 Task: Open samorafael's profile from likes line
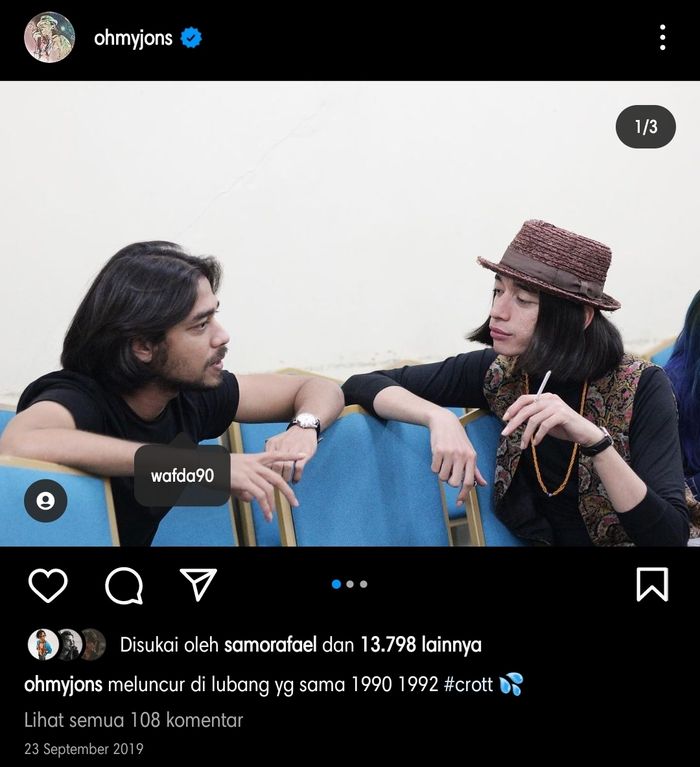[270, 645]
